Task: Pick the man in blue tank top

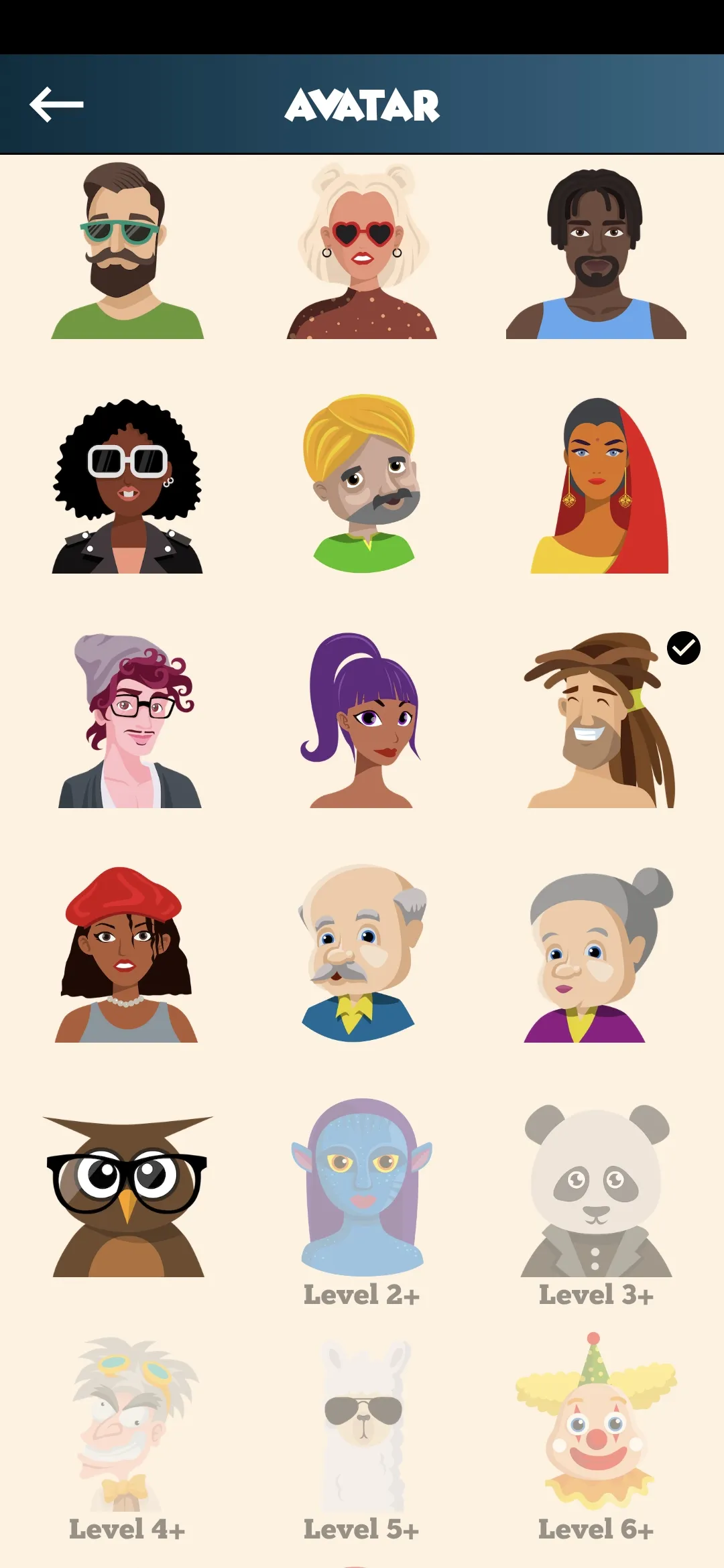Action: coord(596,255)
